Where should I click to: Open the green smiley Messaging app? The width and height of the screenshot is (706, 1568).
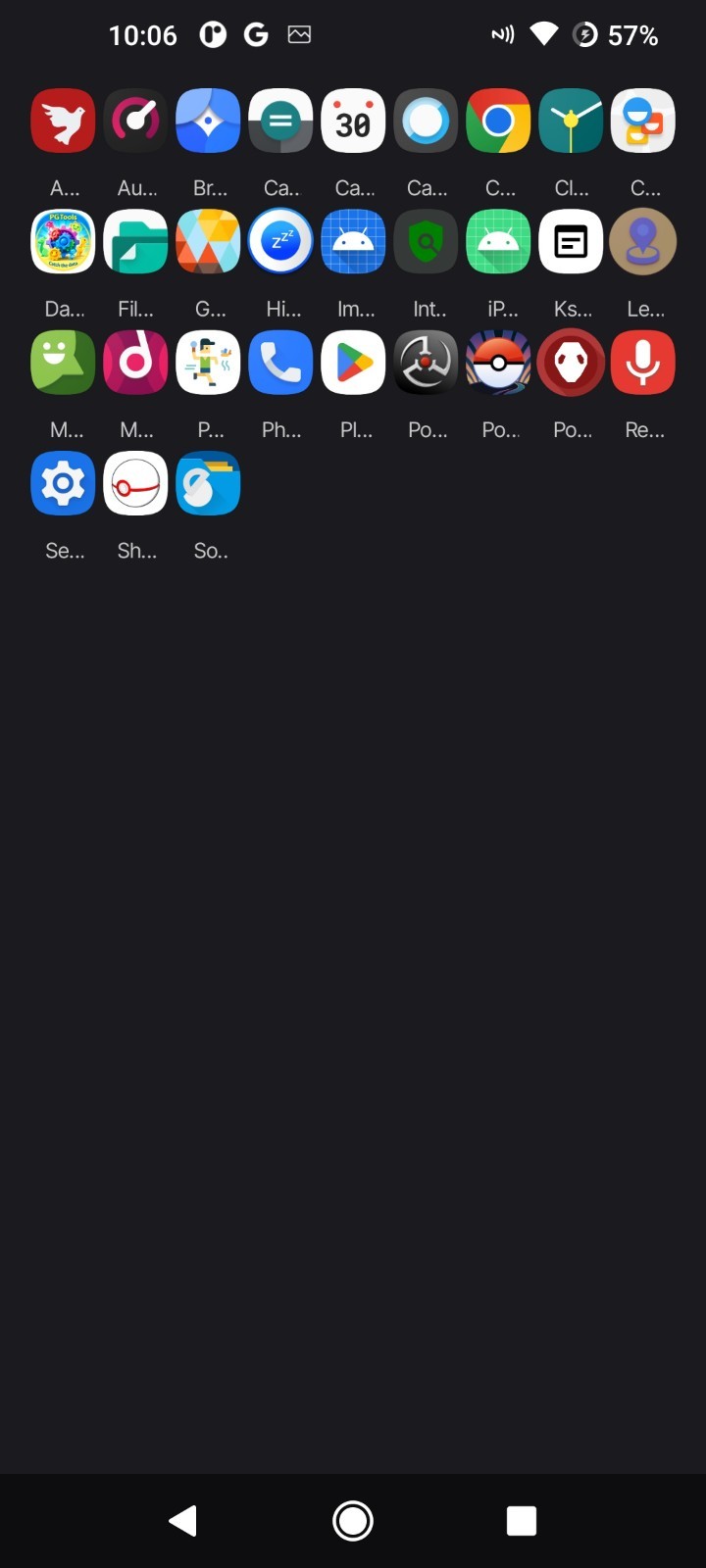tap(63, 363)
